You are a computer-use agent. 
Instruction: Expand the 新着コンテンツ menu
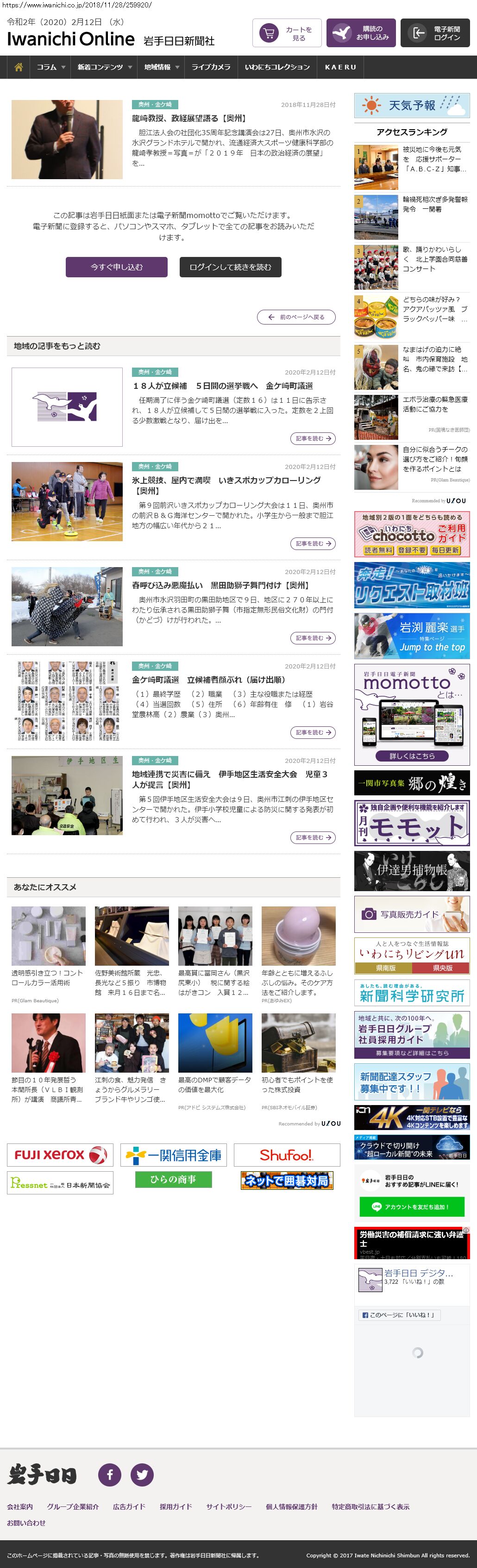tap(104, 67)
